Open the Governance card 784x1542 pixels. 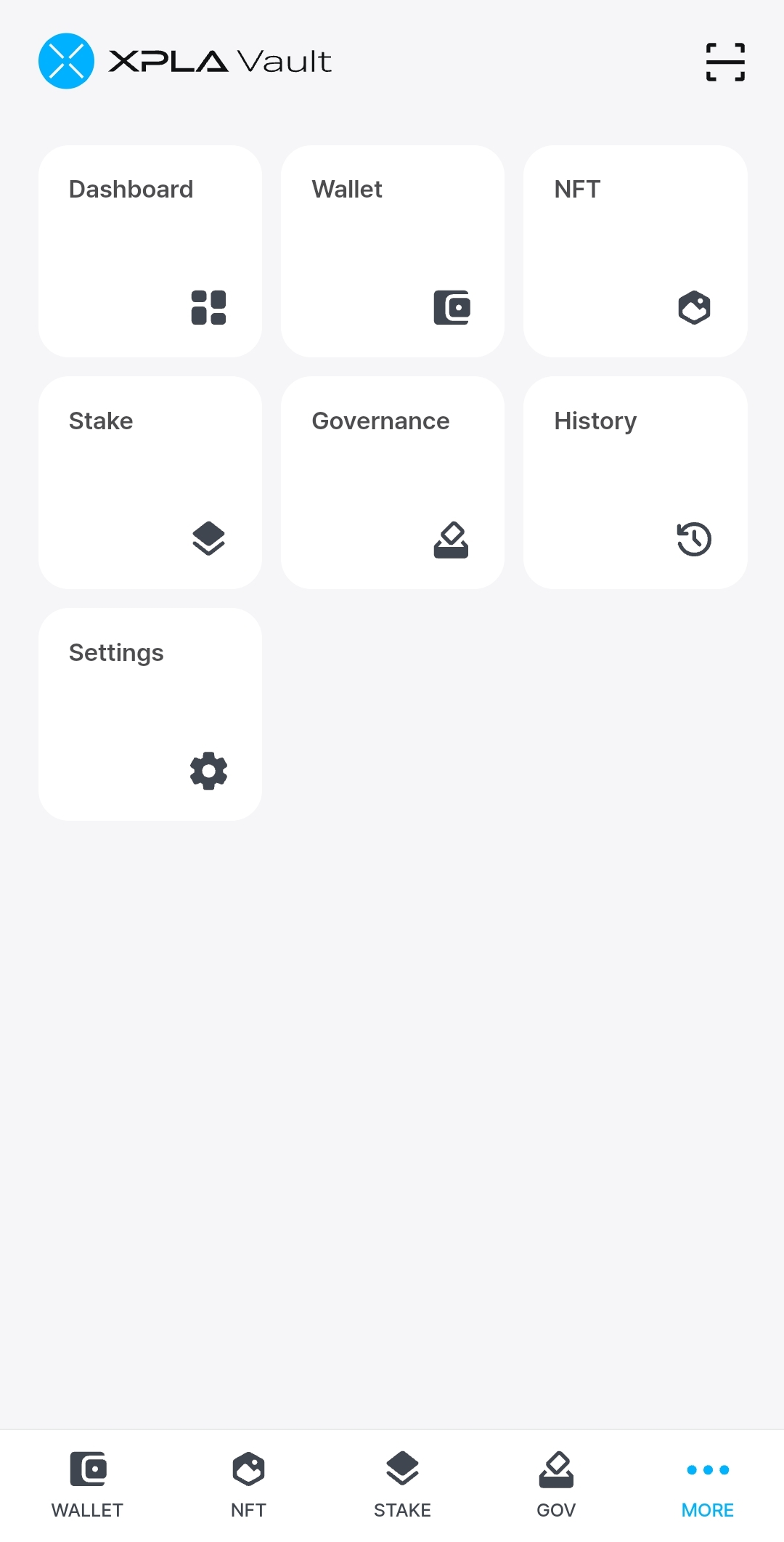(x=393, y=482)
